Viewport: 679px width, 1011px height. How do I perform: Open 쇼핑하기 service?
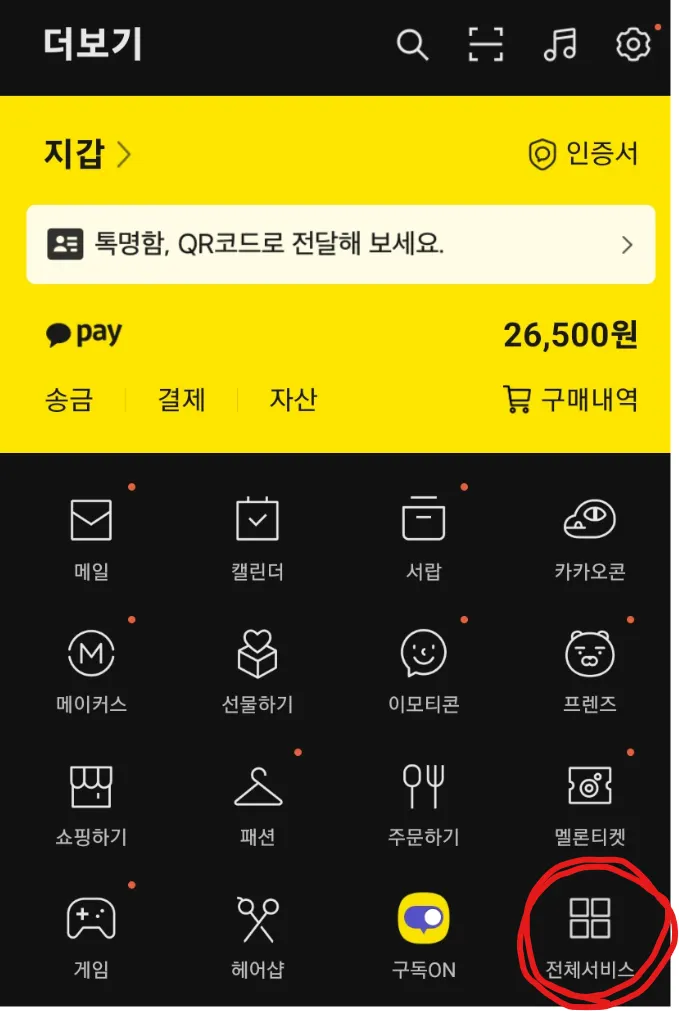click(91, 803)
